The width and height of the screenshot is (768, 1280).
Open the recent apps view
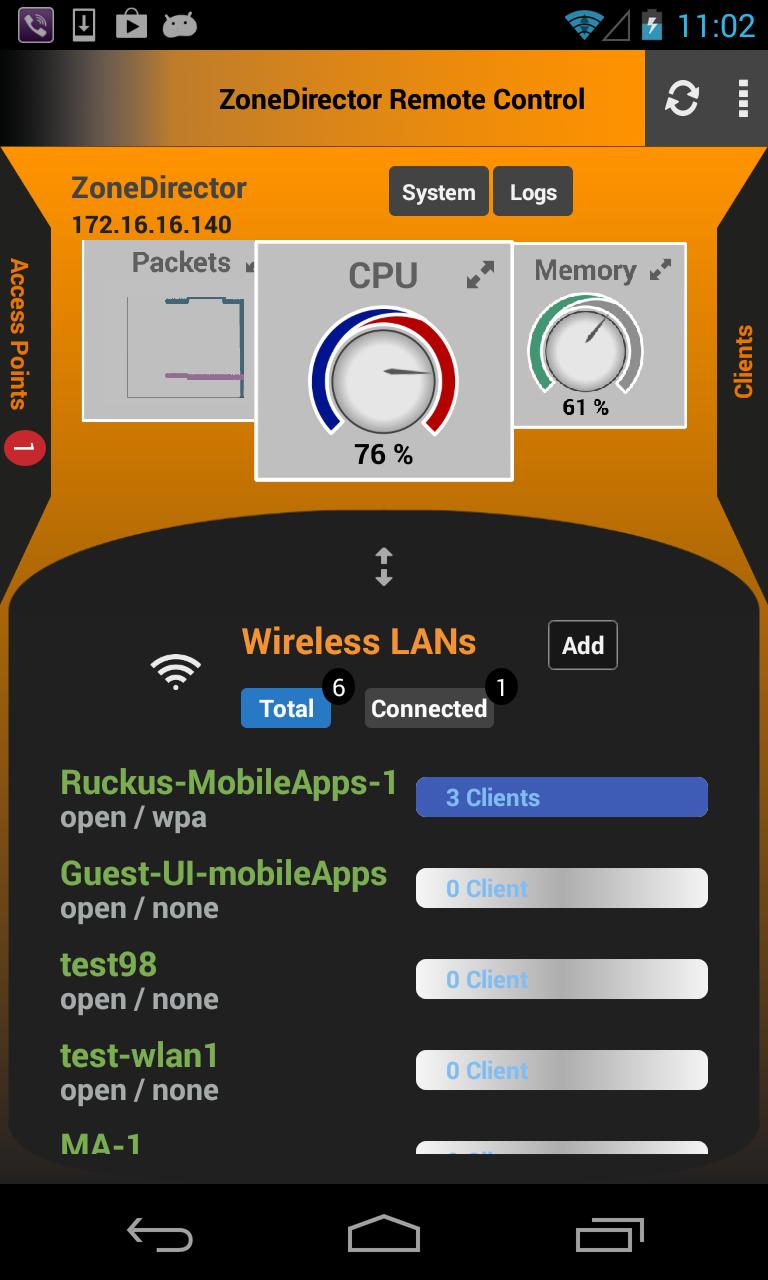pyautogui.click(x=609, y=1234)
